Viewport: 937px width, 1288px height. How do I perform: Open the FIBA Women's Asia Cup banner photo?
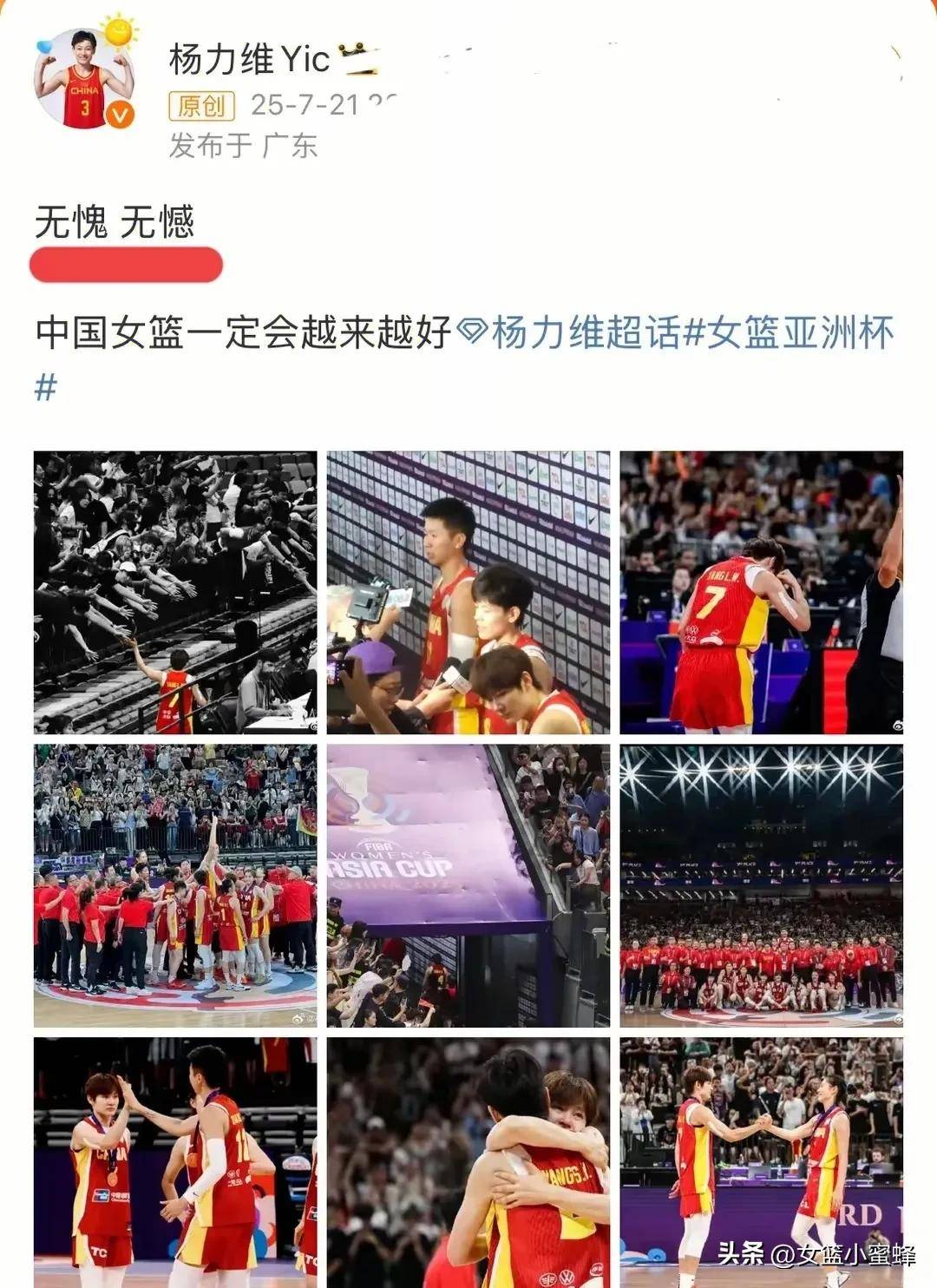point(468,887)
